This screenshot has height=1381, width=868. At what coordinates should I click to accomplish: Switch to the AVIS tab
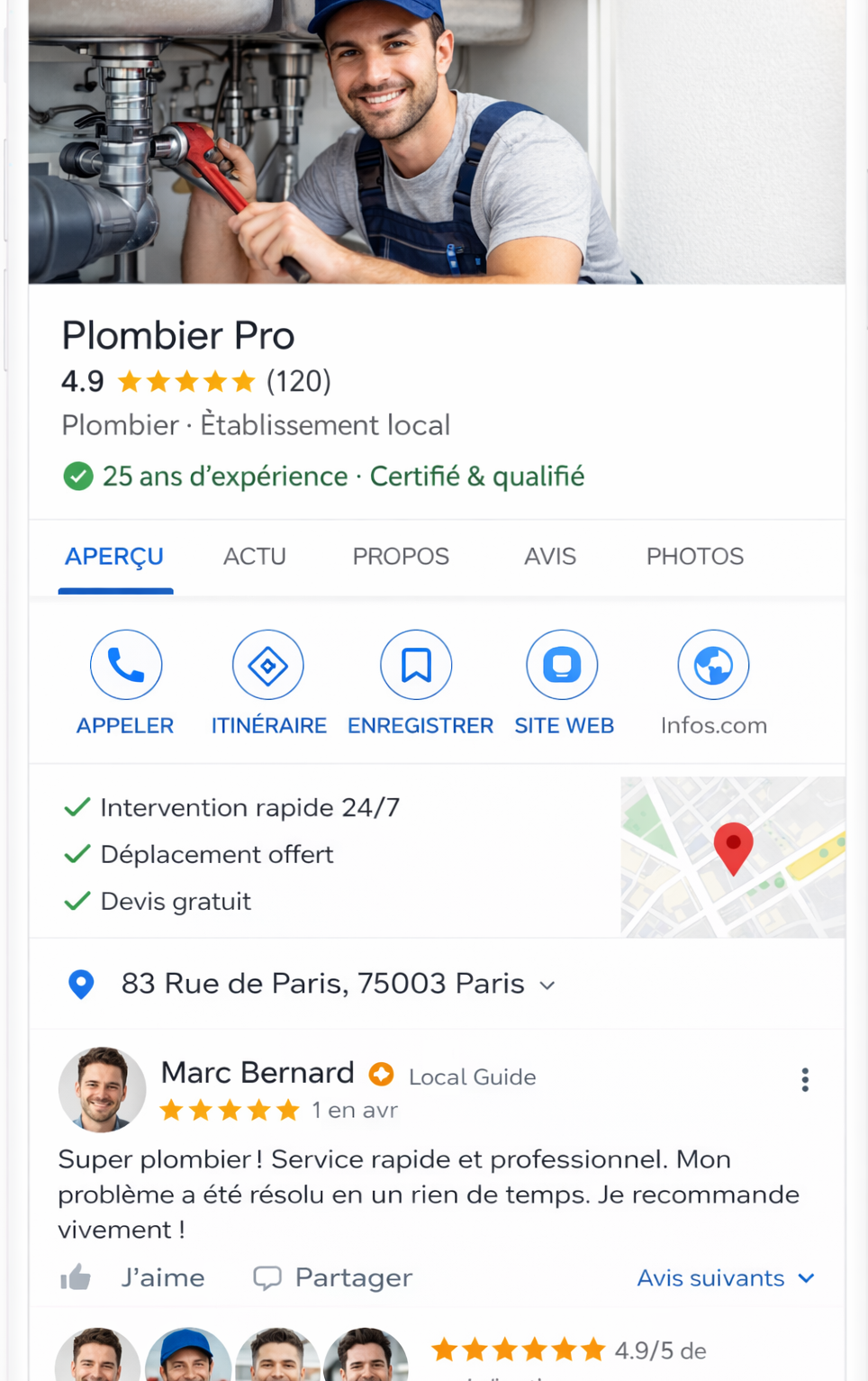pos(549,557)
